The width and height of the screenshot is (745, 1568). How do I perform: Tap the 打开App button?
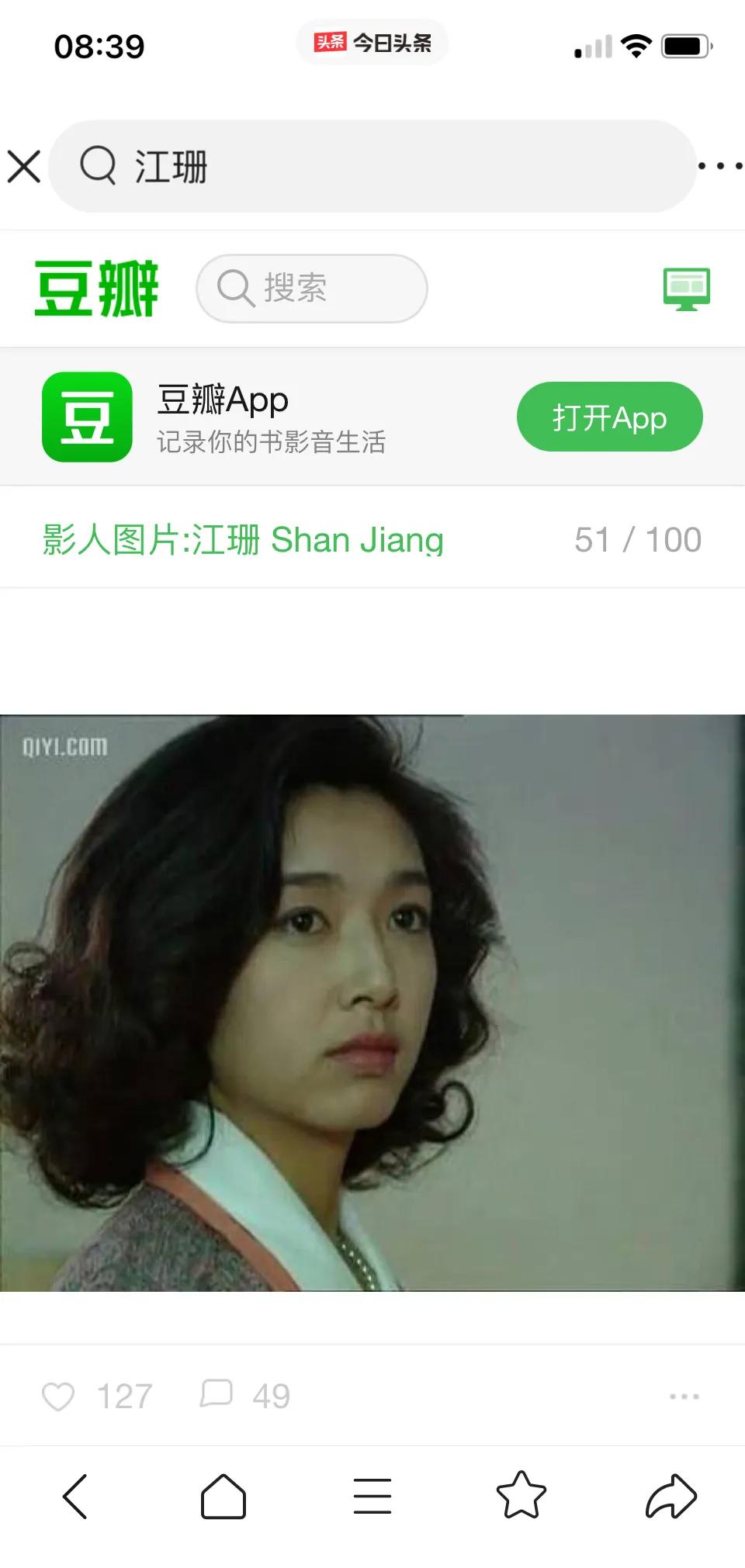[x=609, y=417]
